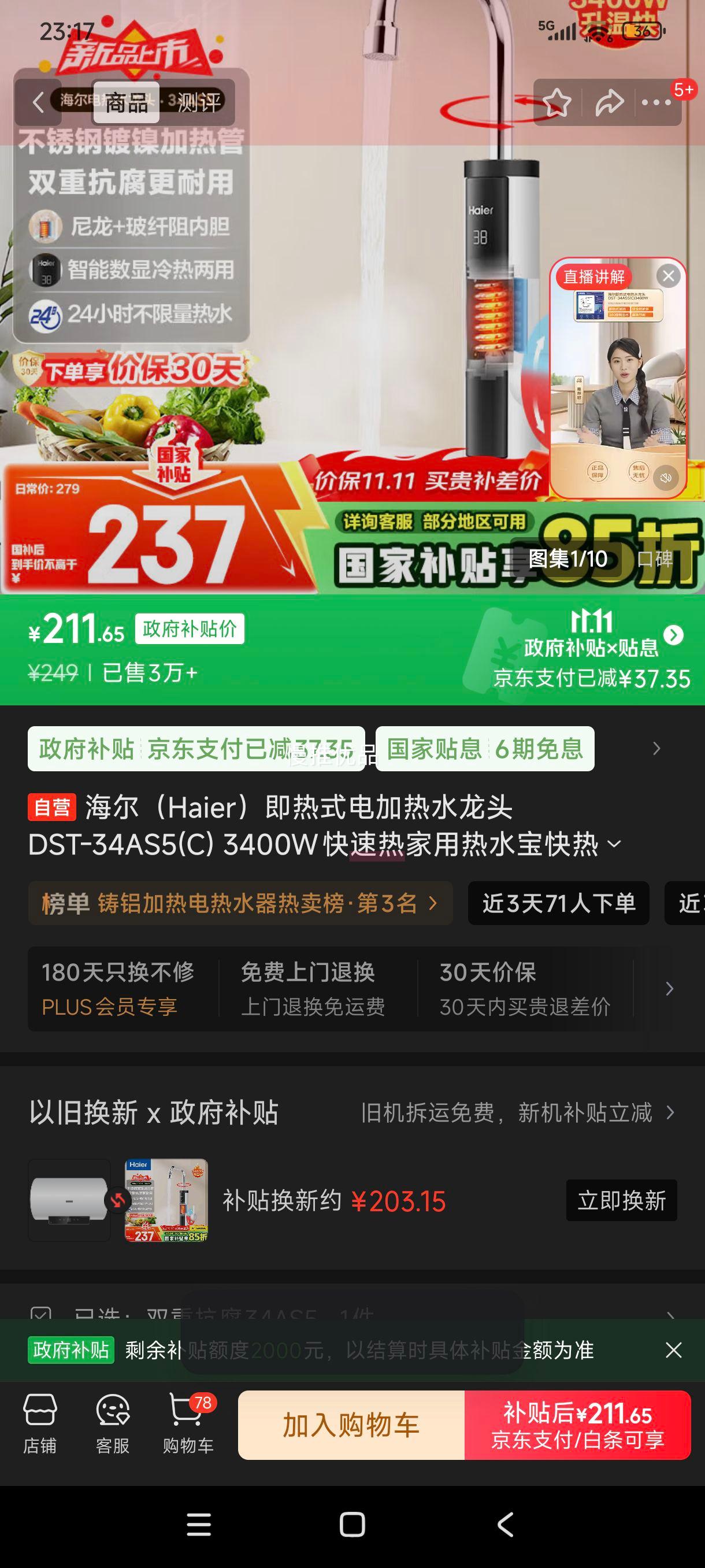Go back from product page
The height and width of the screenshot is (1568, 705).
tap(38, 102)
